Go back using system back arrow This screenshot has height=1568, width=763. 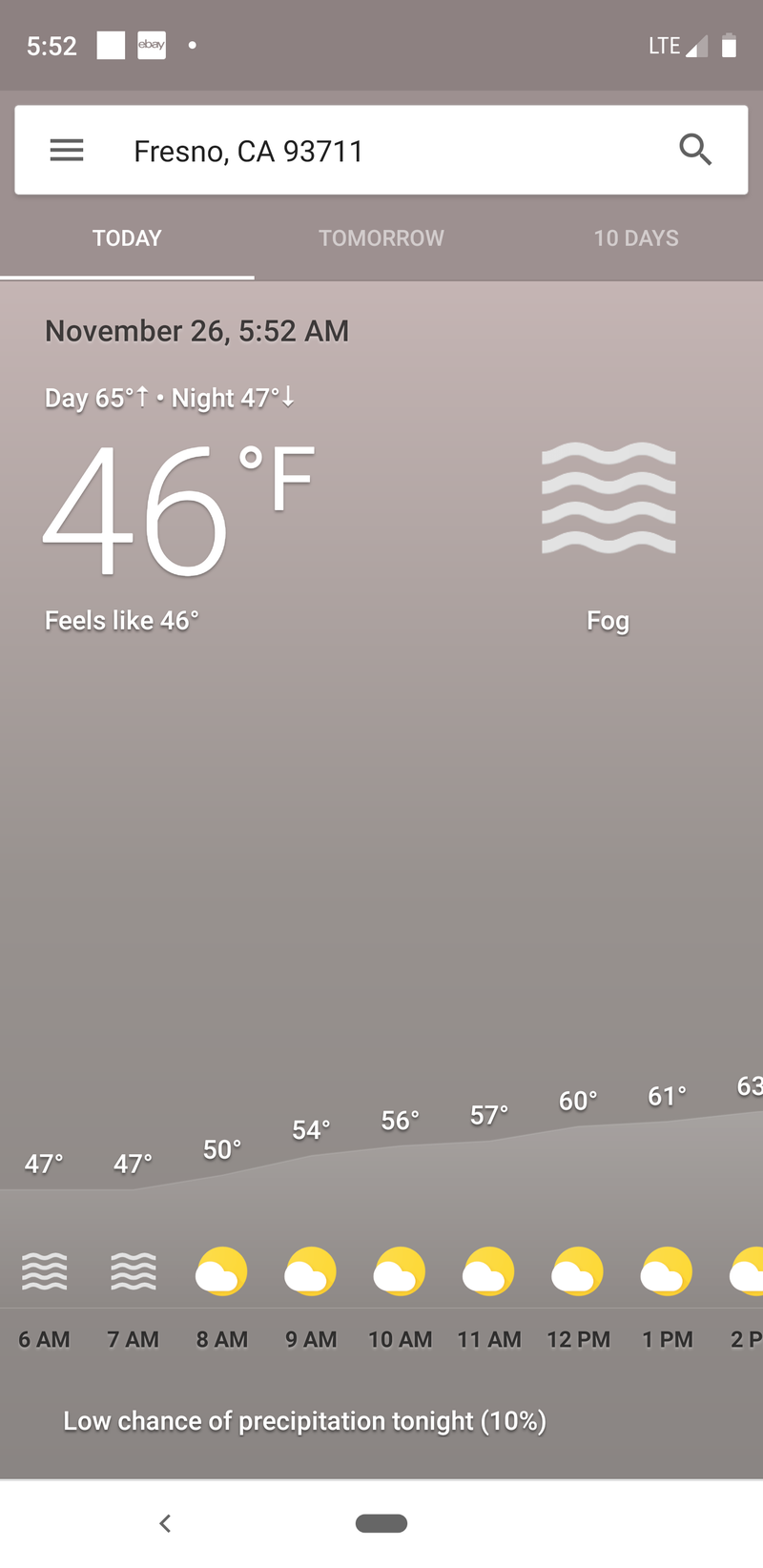pos(165,1523)
